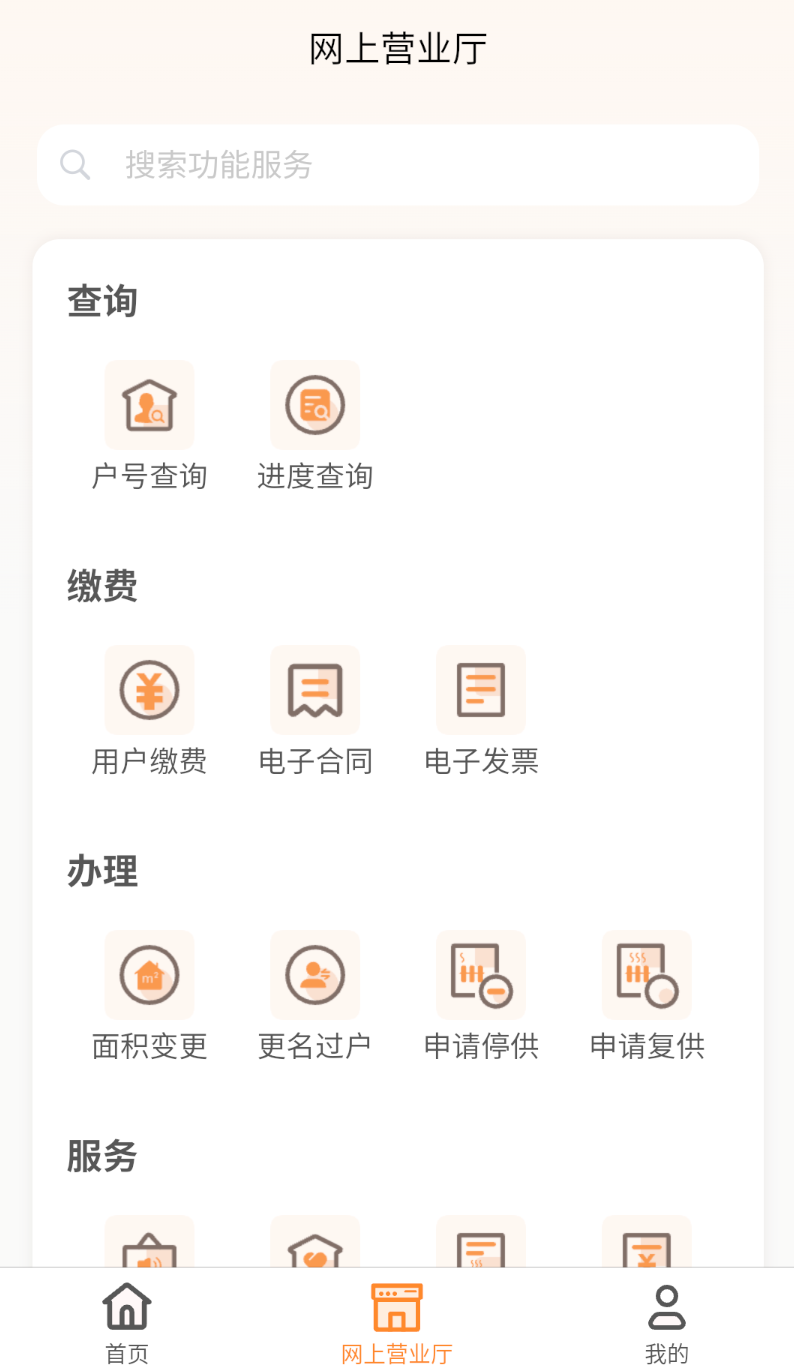Go to the 我的 tab

[x=667, y=1323]
